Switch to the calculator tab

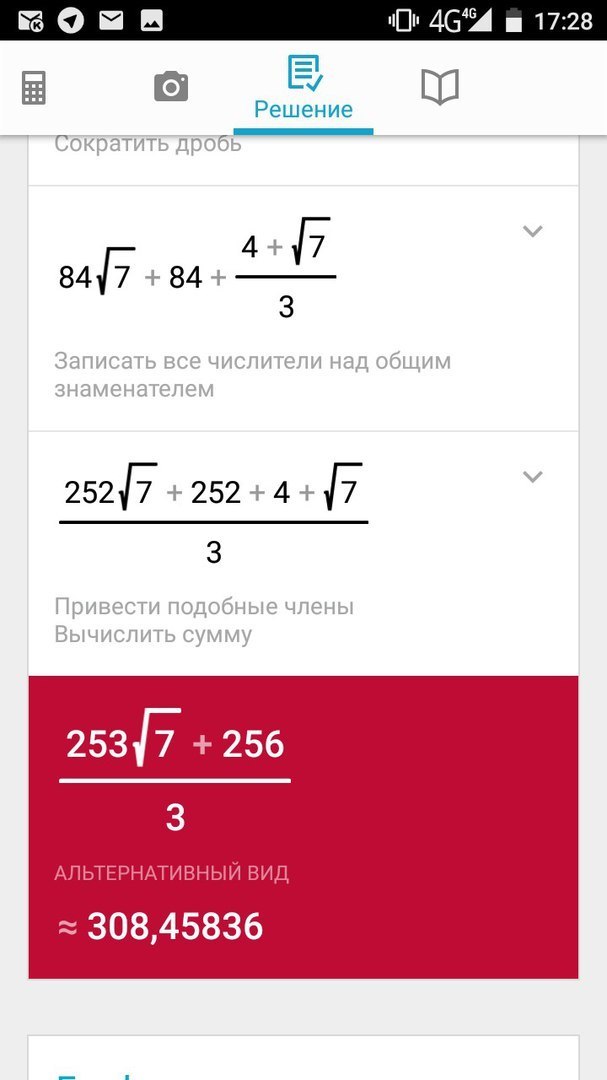coord(34,89)
